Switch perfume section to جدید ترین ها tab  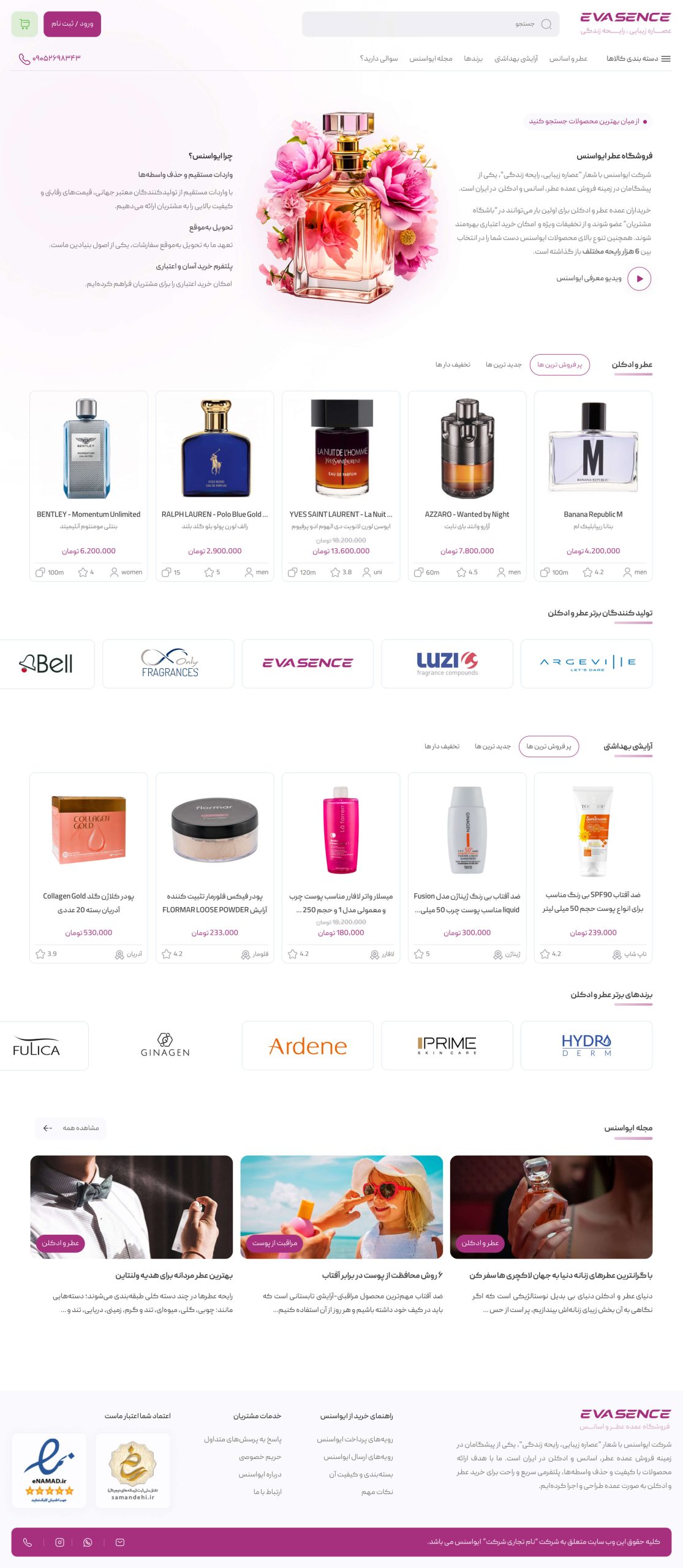pyautogui.click(x=504, y=364)
